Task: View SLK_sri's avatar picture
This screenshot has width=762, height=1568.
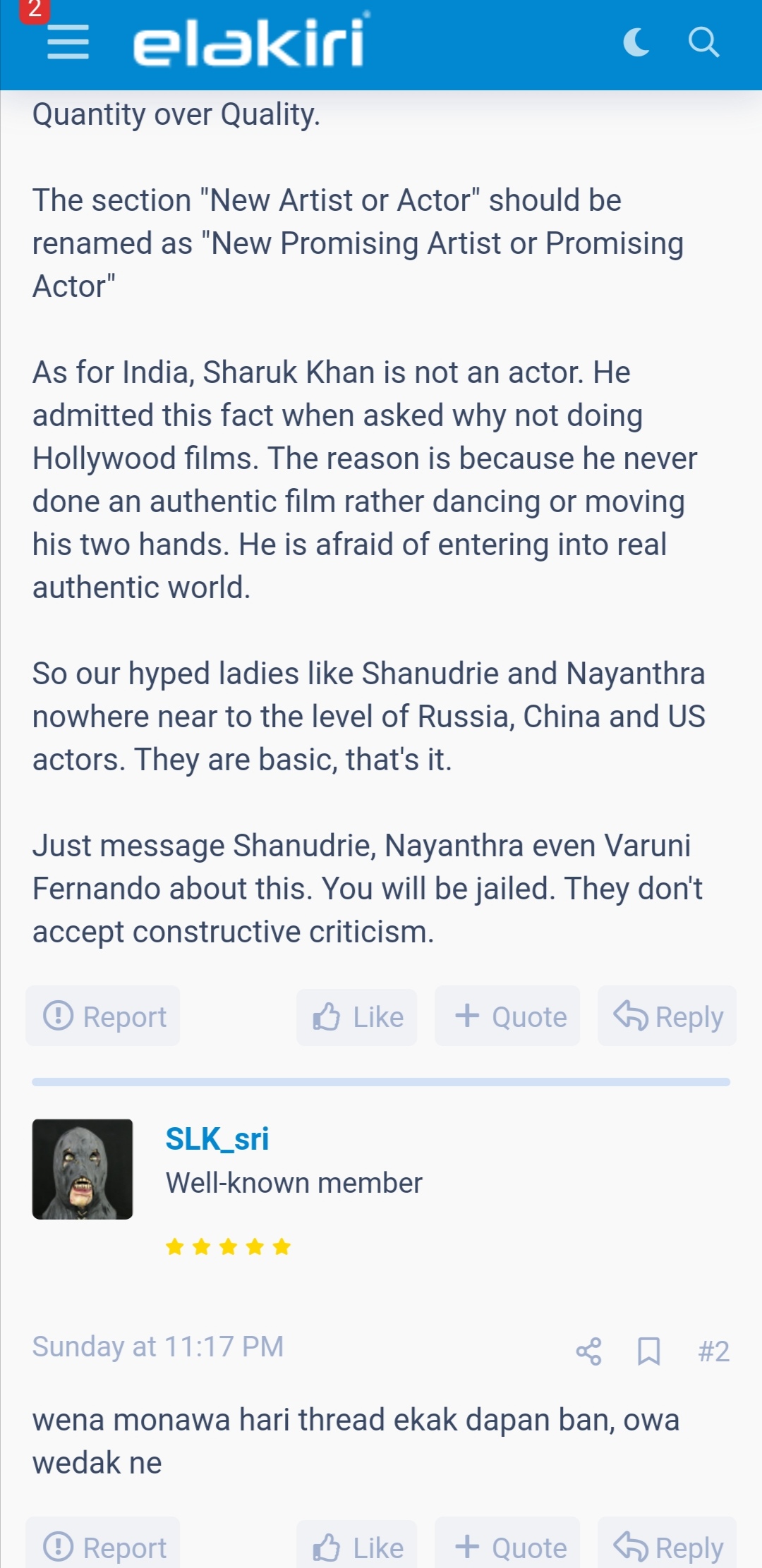Action: point(83,1169)
